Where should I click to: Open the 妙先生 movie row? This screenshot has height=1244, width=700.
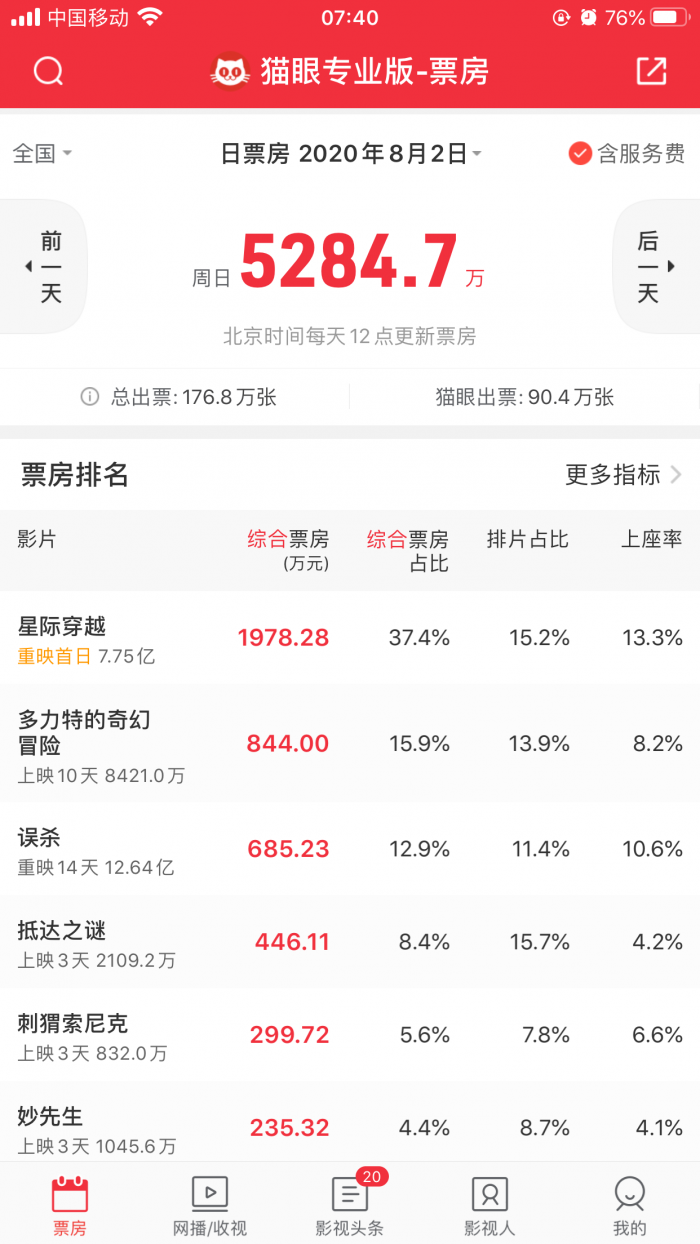click(x=350, y=1125)
